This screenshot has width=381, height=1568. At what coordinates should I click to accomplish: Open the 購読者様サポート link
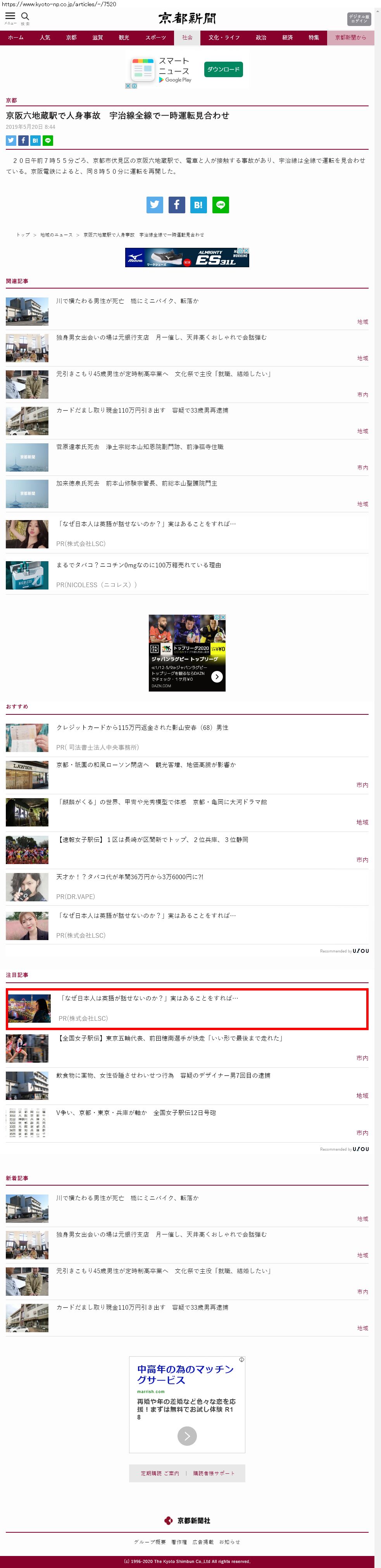pyautogui.click(x=214, y=1473)
